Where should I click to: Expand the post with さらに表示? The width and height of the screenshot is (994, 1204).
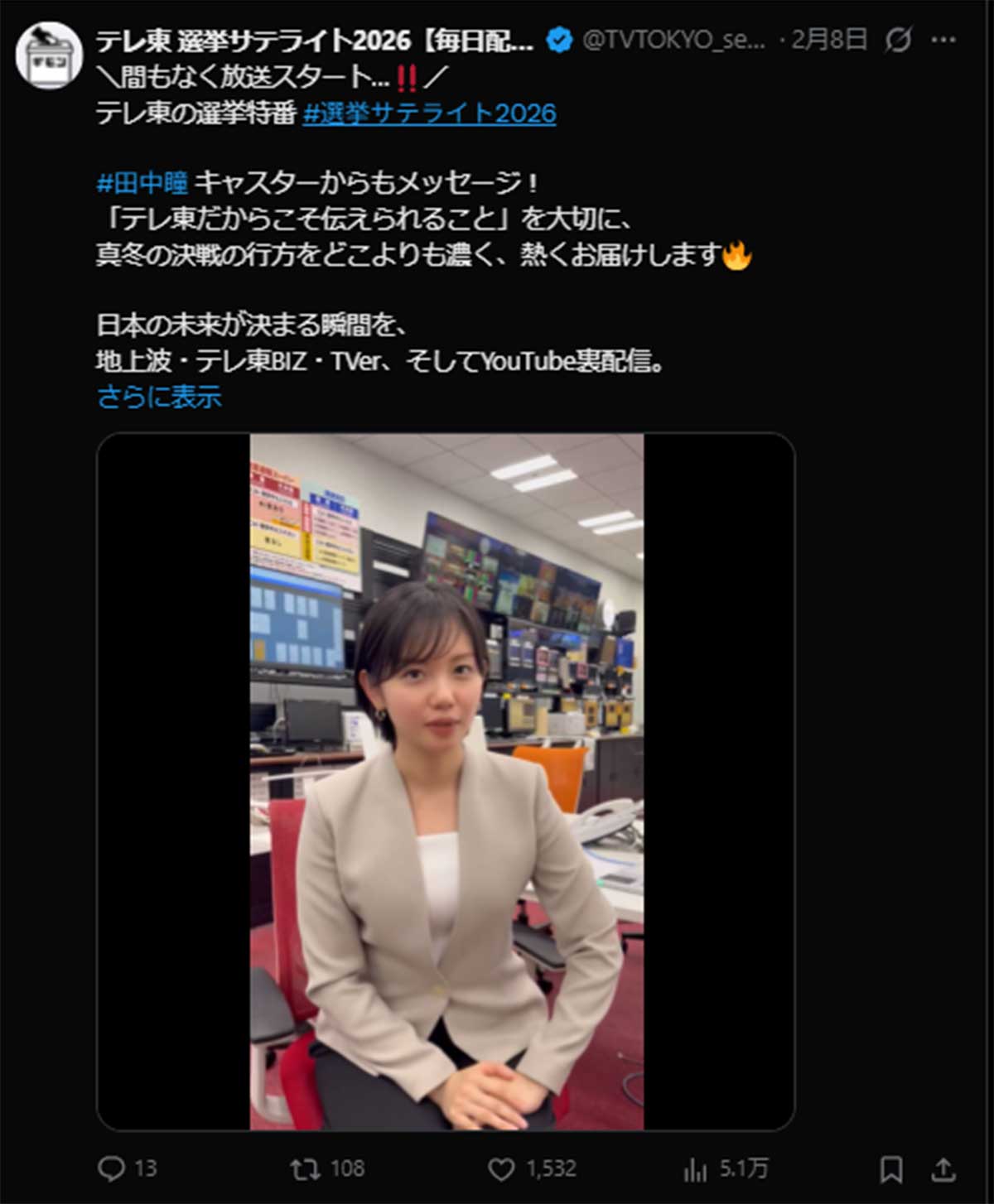[159, 397]
